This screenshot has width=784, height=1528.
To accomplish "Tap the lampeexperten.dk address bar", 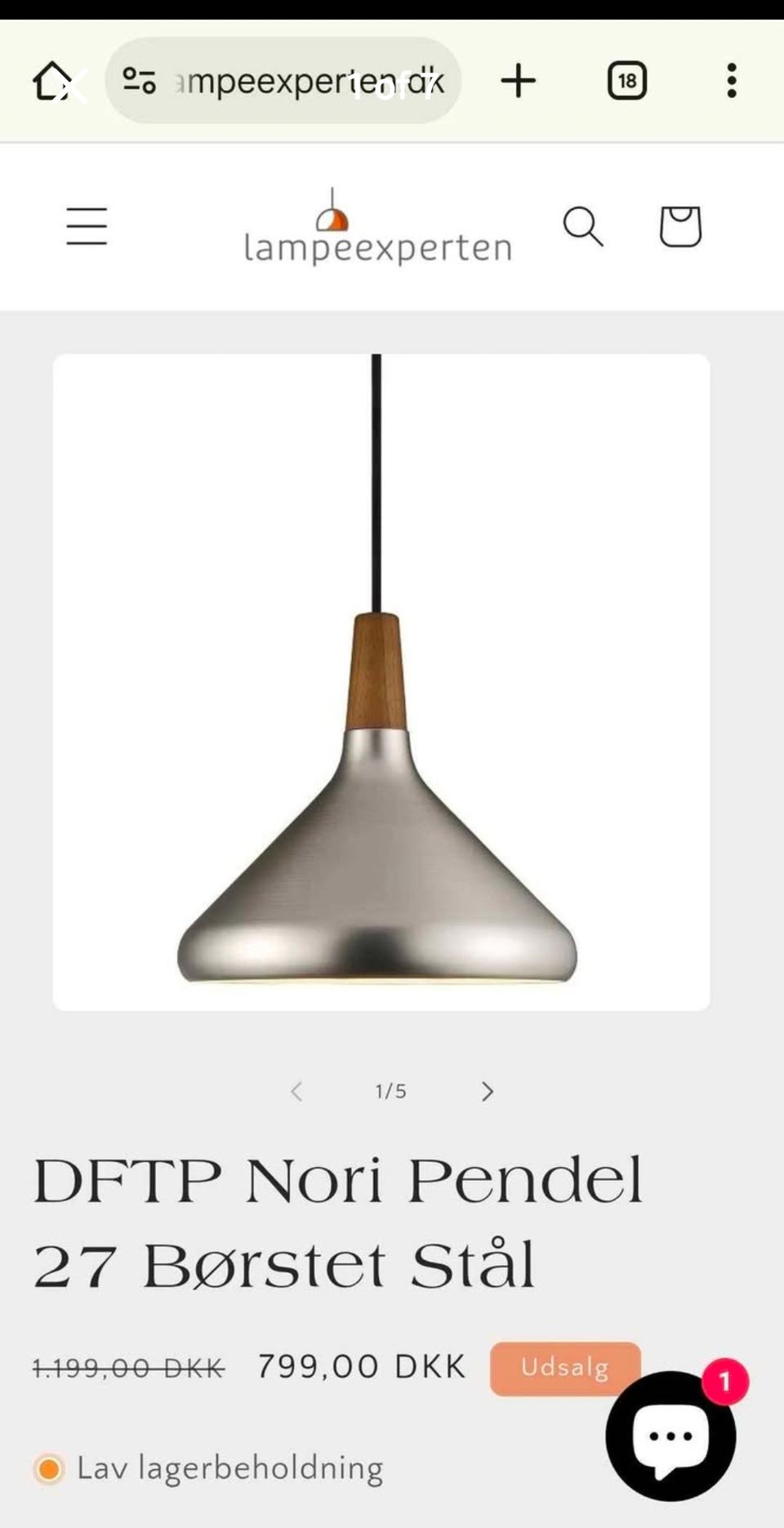I will point(283,81).
